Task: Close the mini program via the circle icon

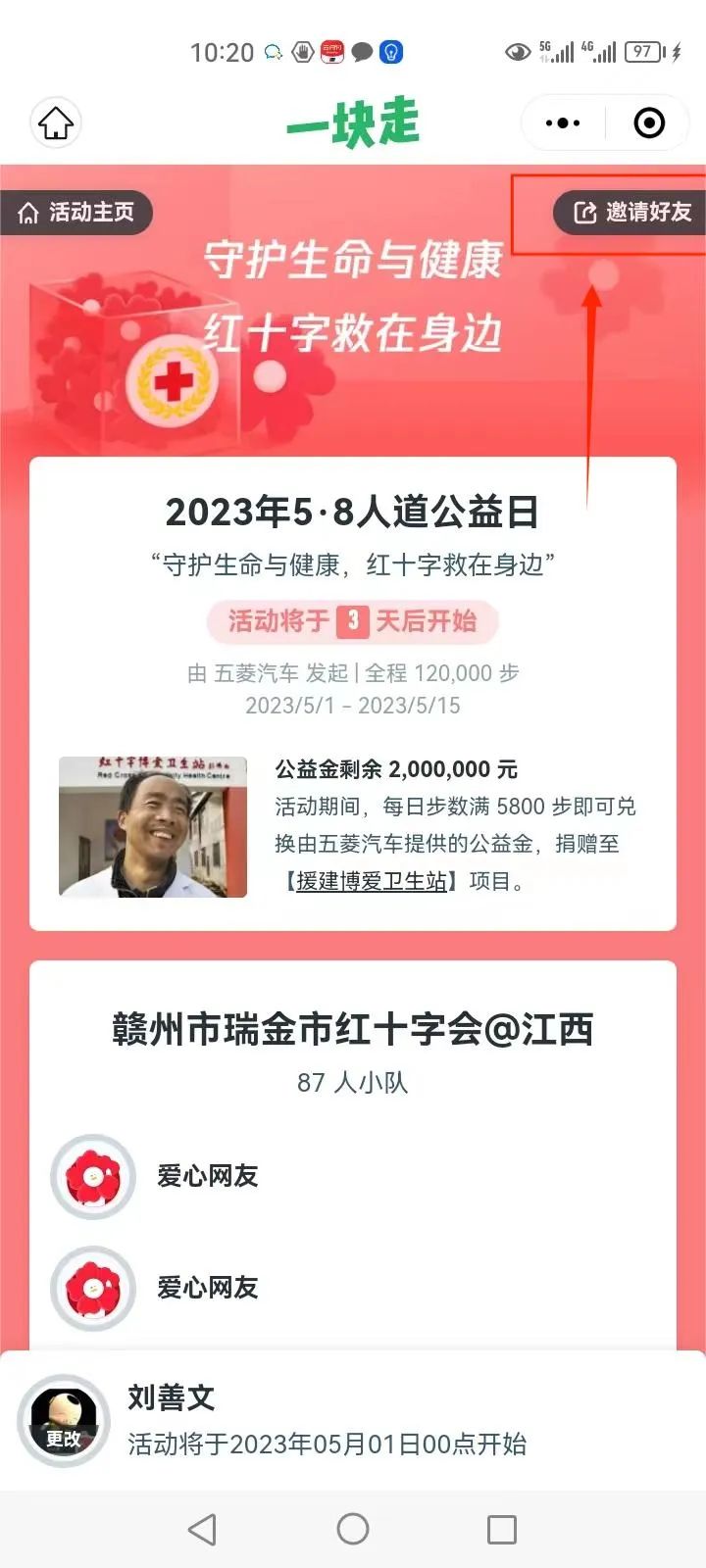Action: (649, 123)
